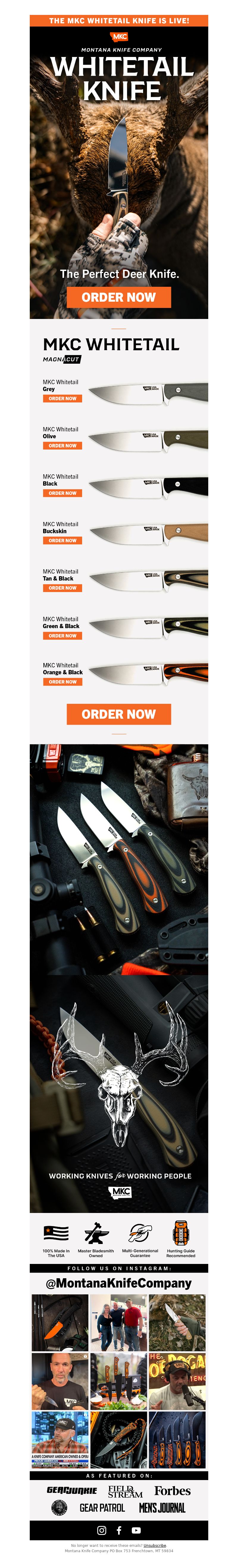Tap the large ORDER NOW below the knife list
This screenshot has height=1568, width=238.
(118, 714)
